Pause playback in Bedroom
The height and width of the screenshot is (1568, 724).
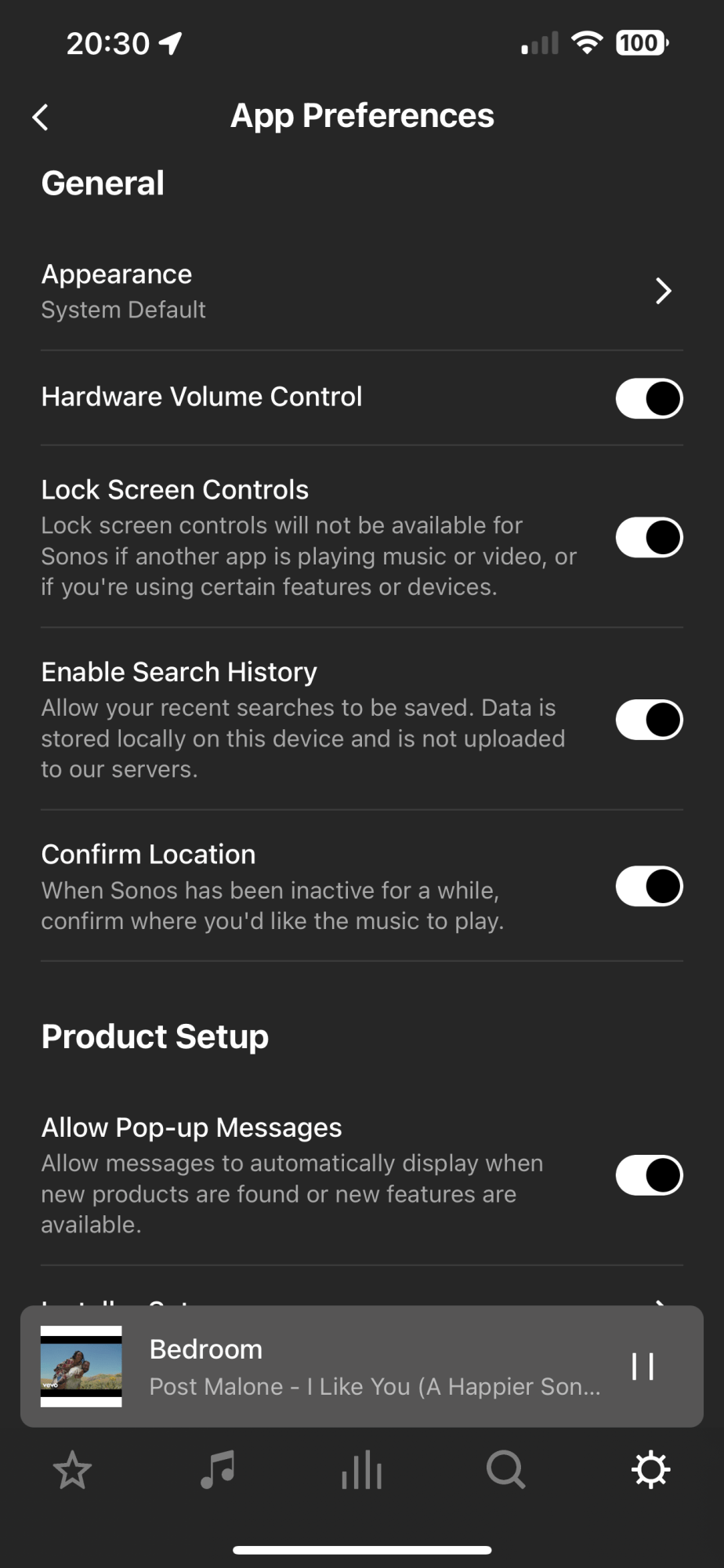[x=643, y=1367]
